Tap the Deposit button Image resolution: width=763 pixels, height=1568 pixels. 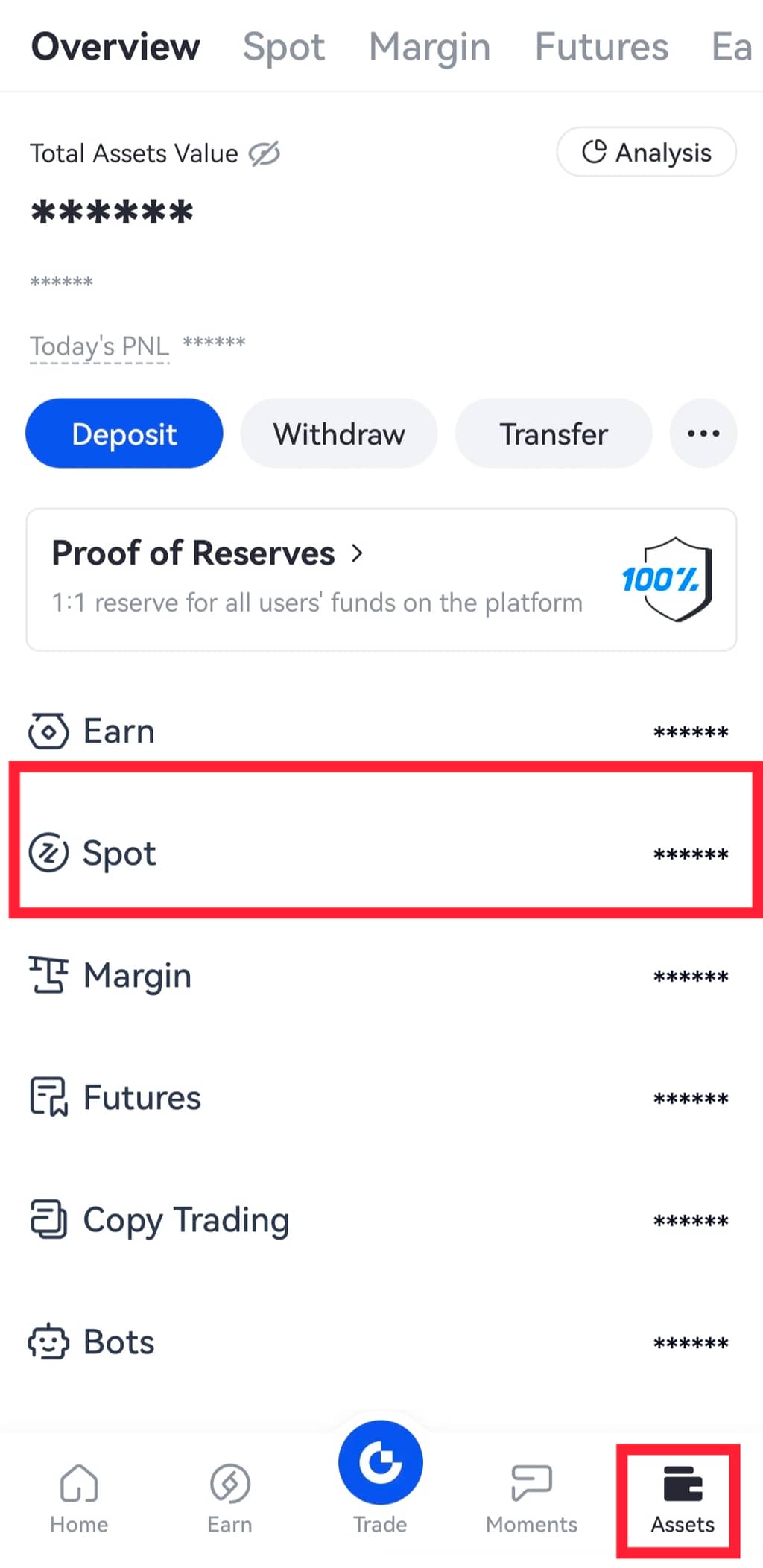(x=124, y=434)
